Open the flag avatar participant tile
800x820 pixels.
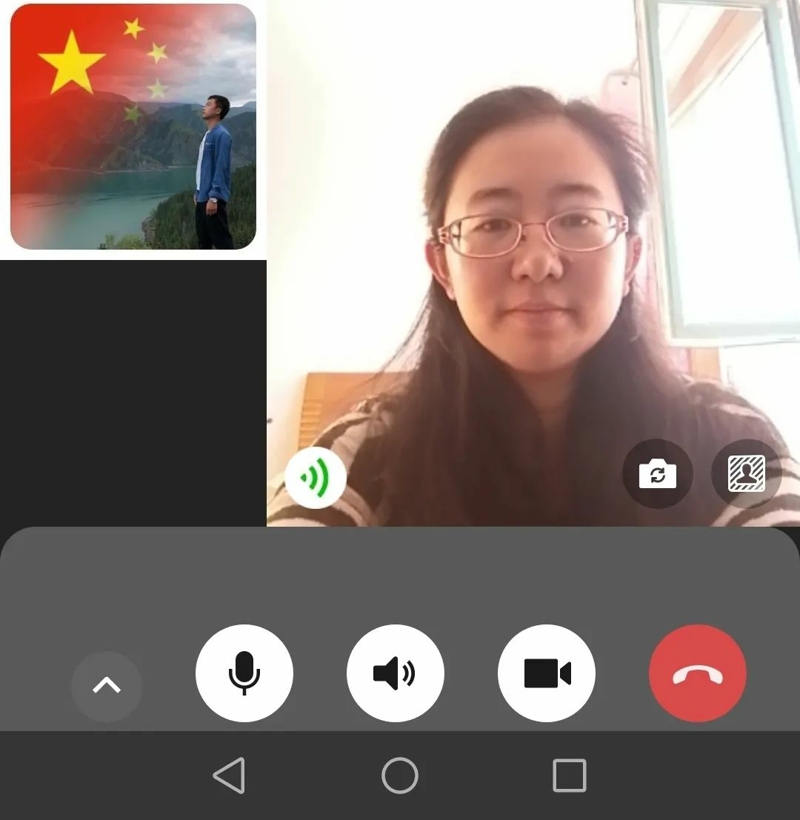[133, 127]
